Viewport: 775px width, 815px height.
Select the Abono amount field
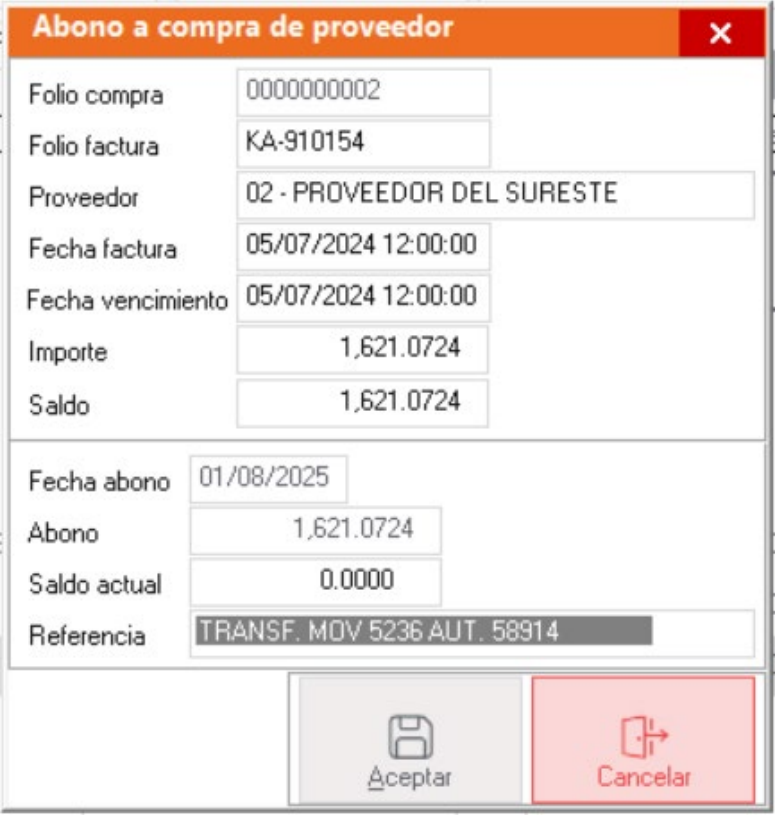315,530
